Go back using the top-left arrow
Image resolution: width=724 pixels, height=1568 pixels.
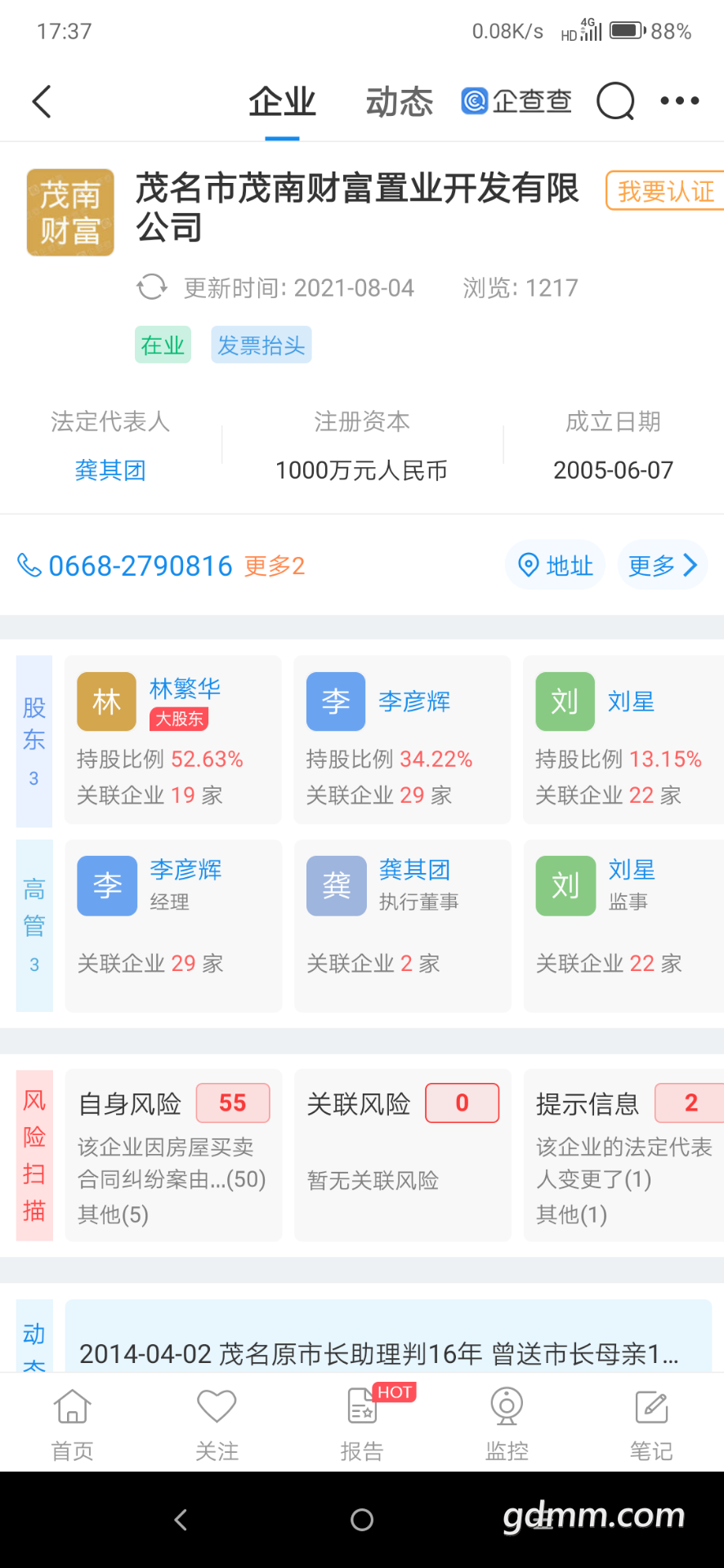(42, 101)
